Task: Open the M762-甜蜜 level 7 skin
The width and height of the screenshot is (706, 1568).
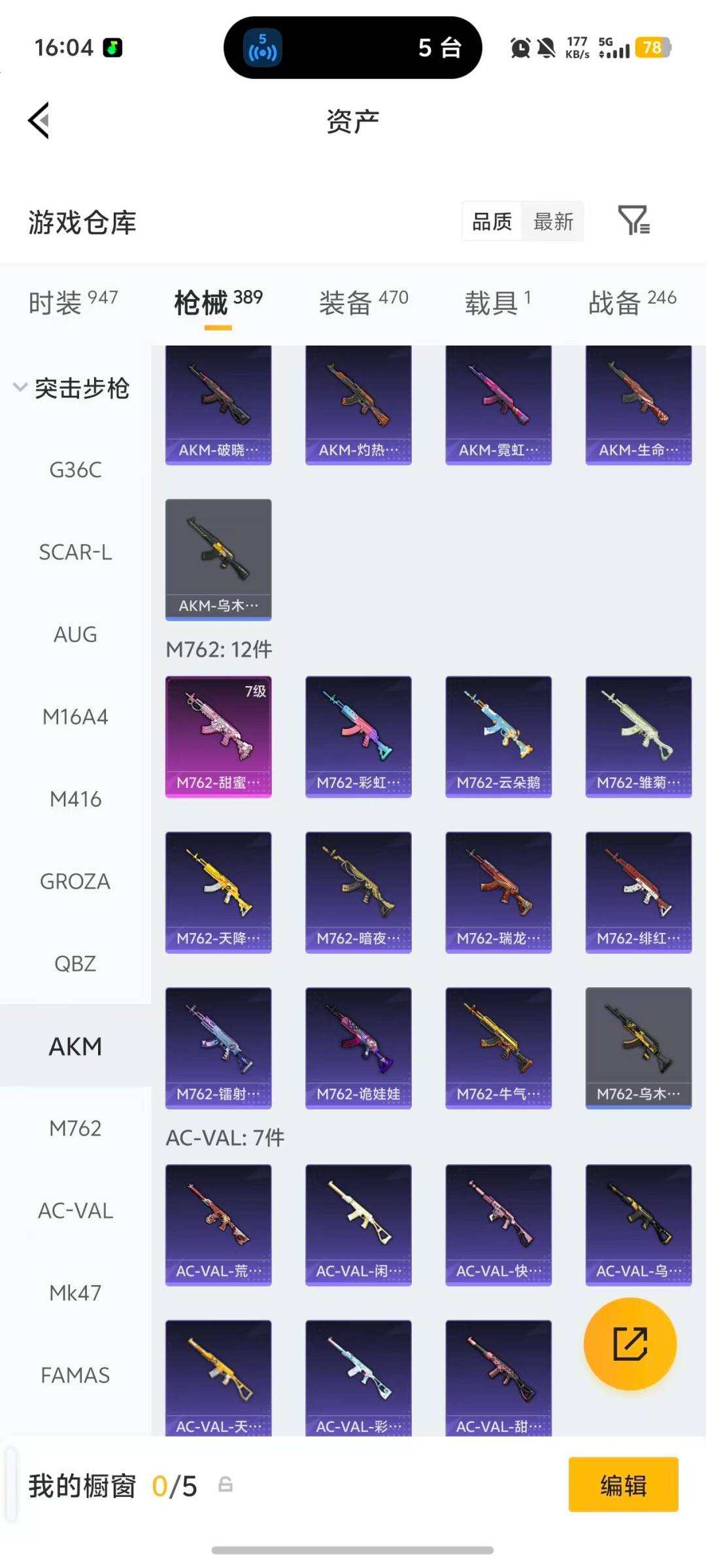Action: (218, 736)
